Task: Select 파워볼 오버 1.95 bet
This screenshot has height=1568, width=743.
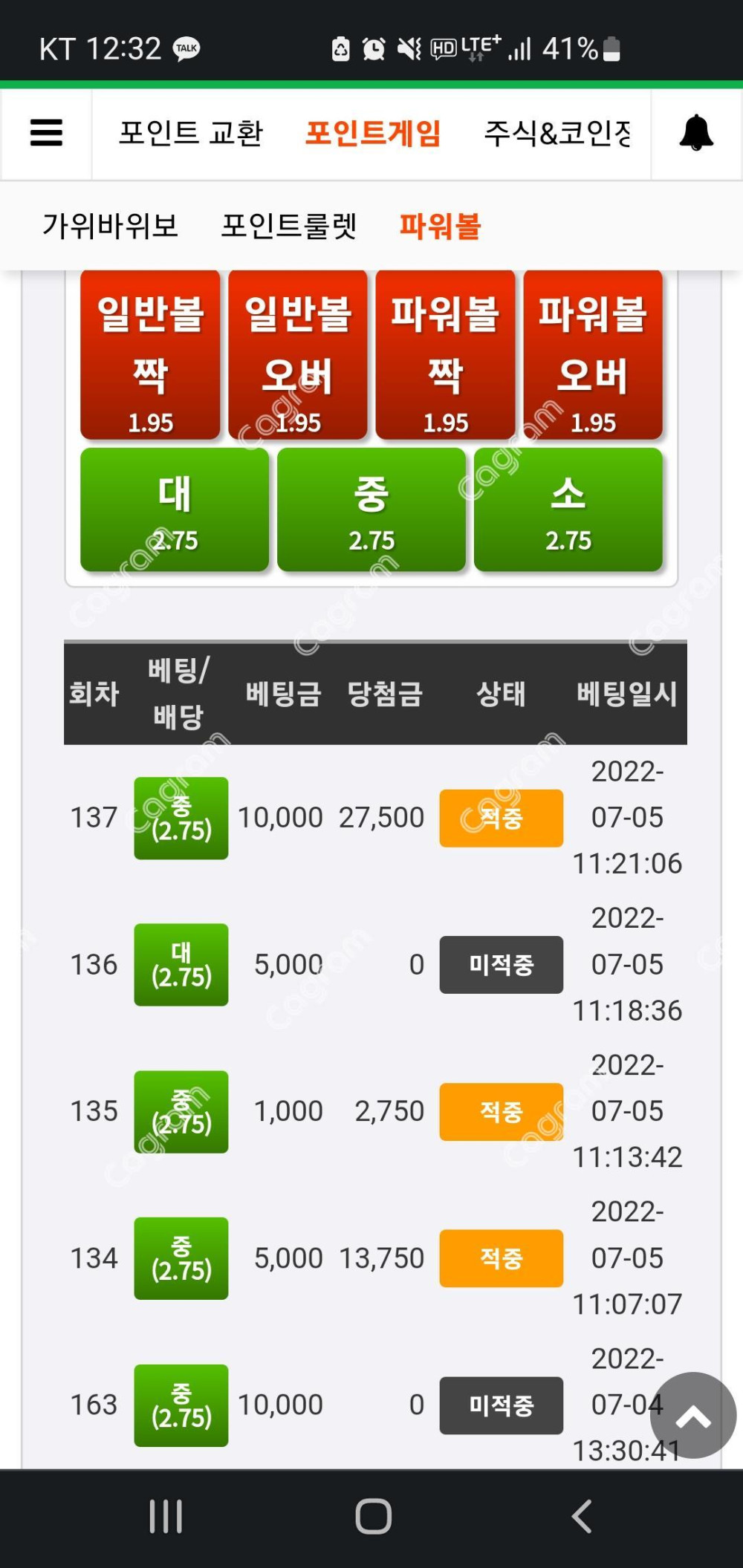Action: point(593,355)
